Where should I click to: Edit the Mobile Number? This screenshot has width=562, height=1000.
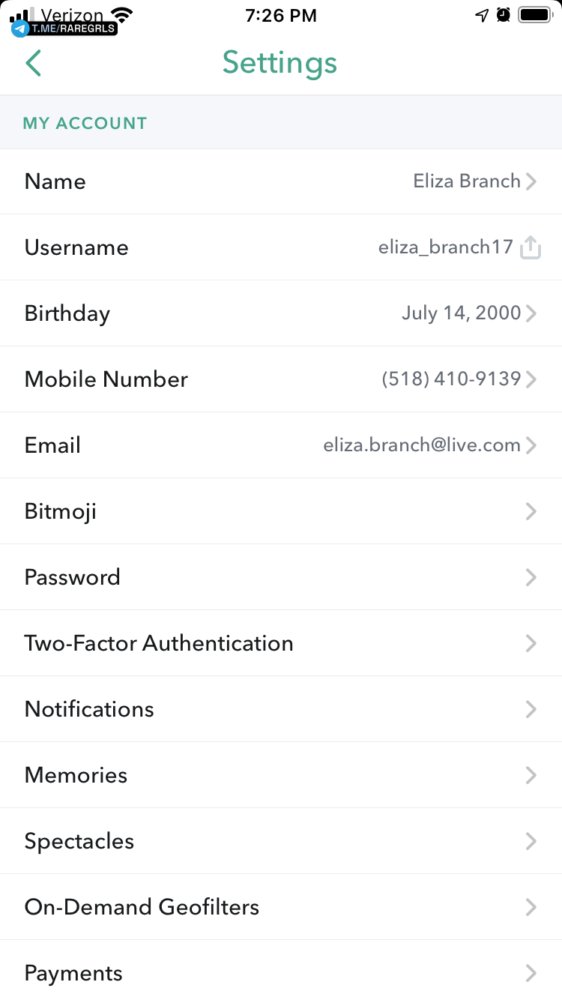click(281, 379)
